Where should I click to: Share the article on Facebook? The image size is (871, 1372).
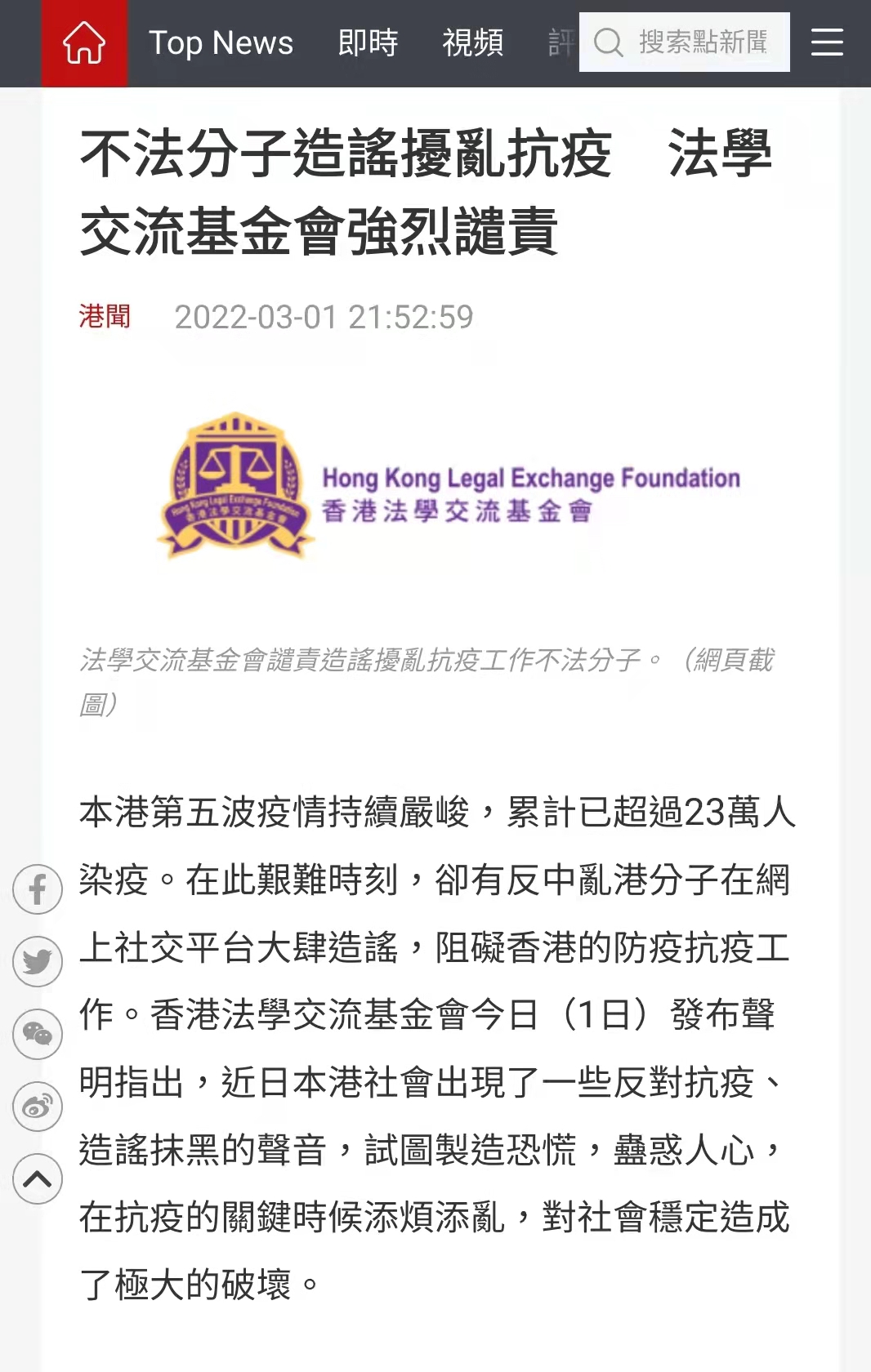(38, 889)
